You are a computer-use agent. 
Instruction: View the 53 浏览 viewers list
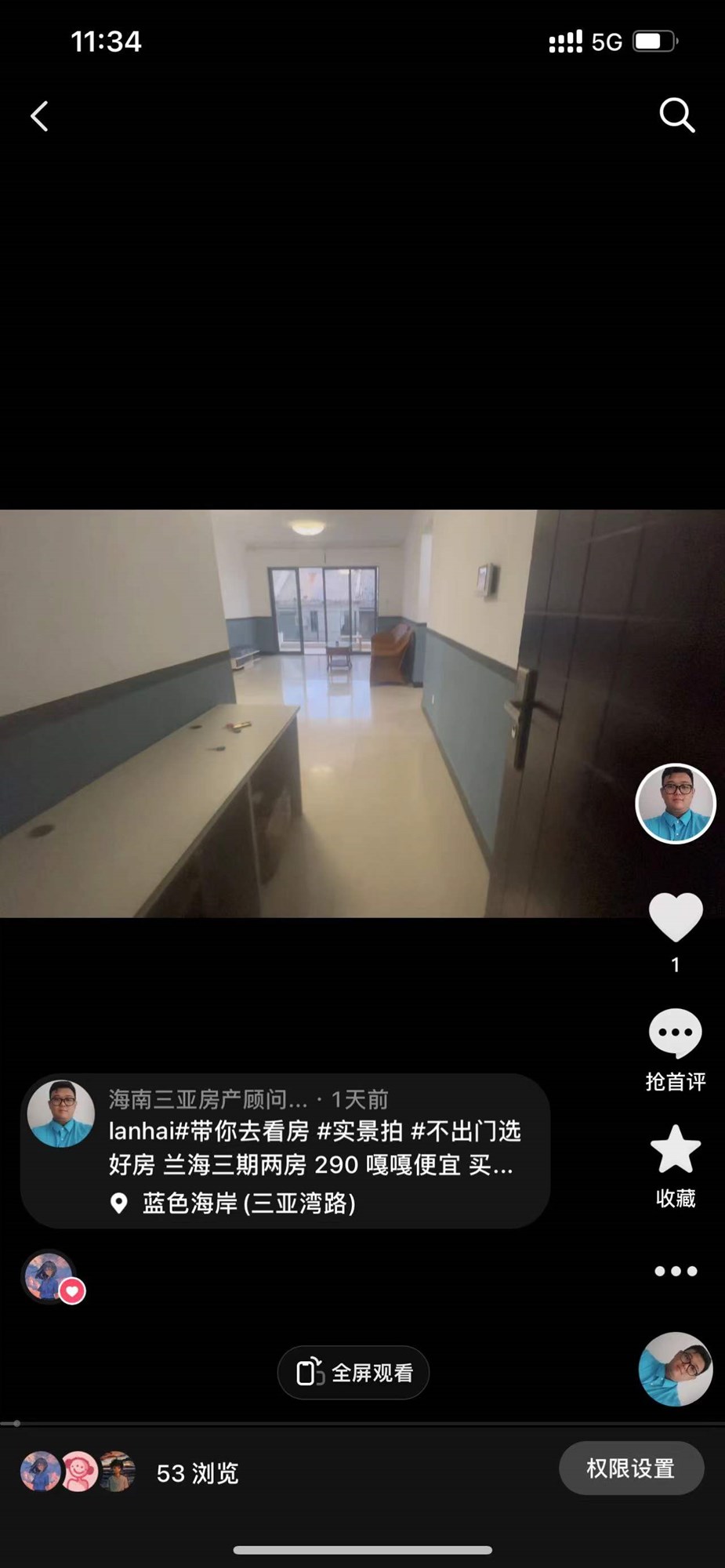(x=196, y=1473)
